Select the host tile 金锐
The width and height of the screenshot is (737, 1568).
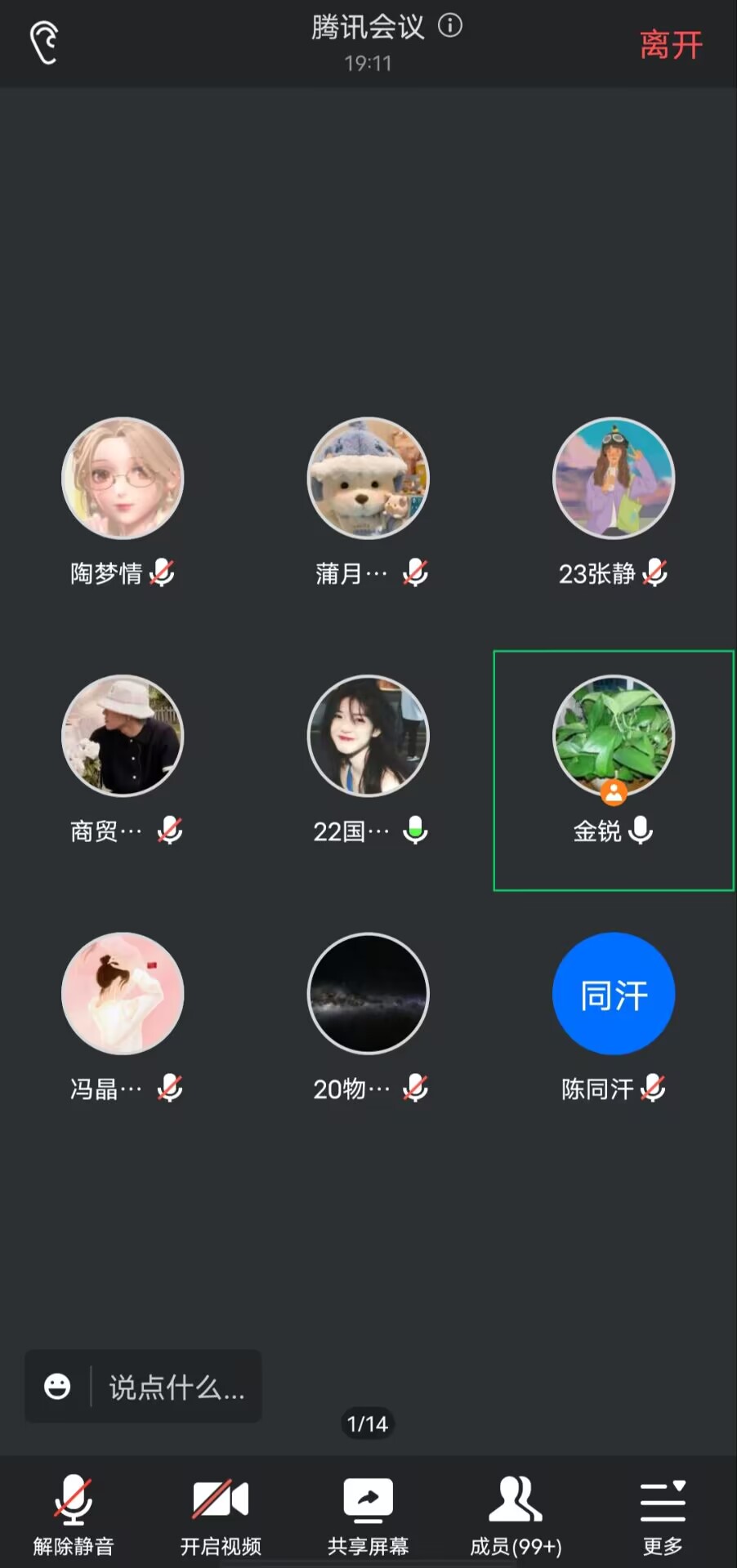614,737
